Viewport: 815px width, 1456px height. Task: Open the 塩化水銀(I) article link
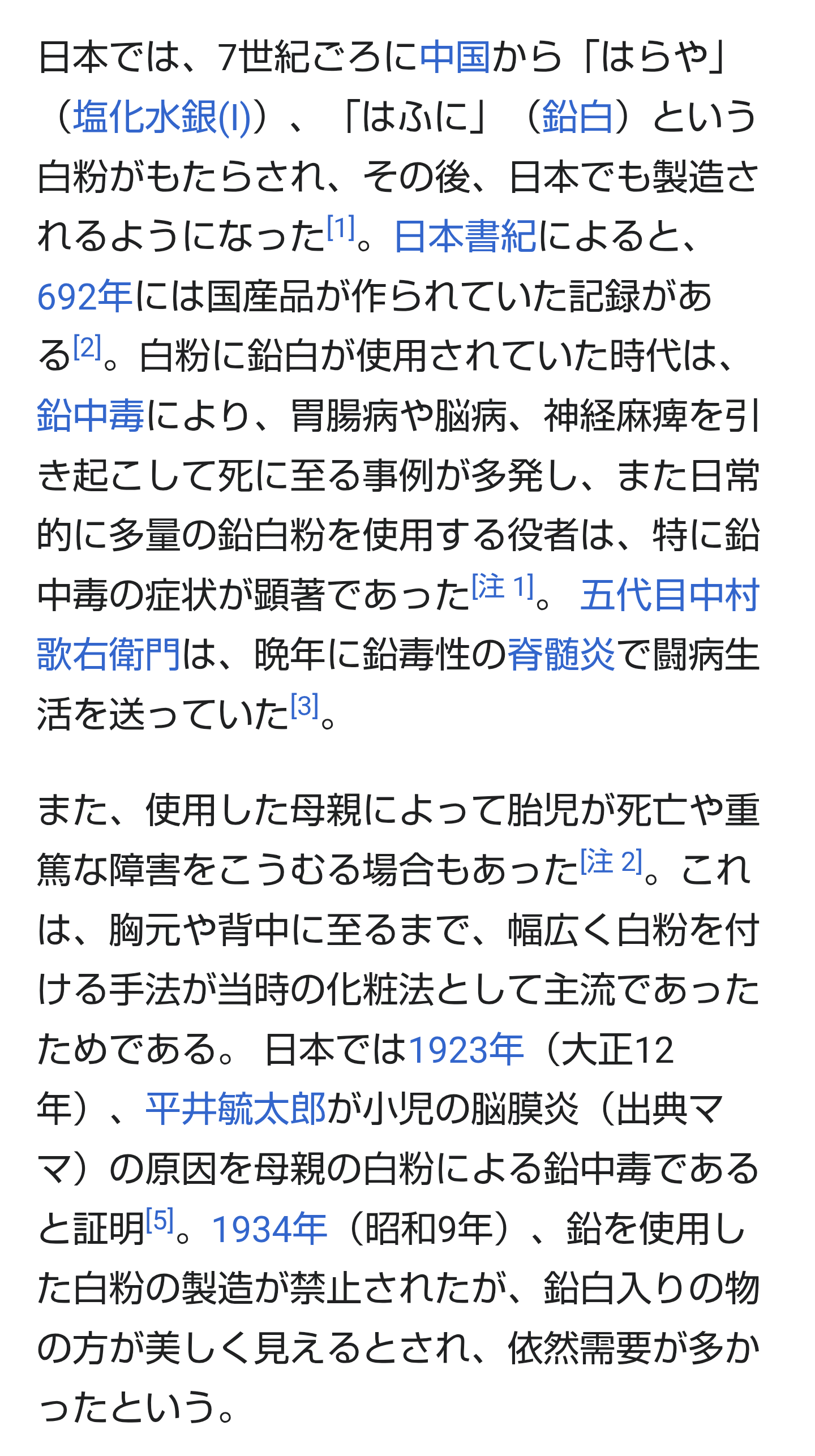click(x=162, y=117)
